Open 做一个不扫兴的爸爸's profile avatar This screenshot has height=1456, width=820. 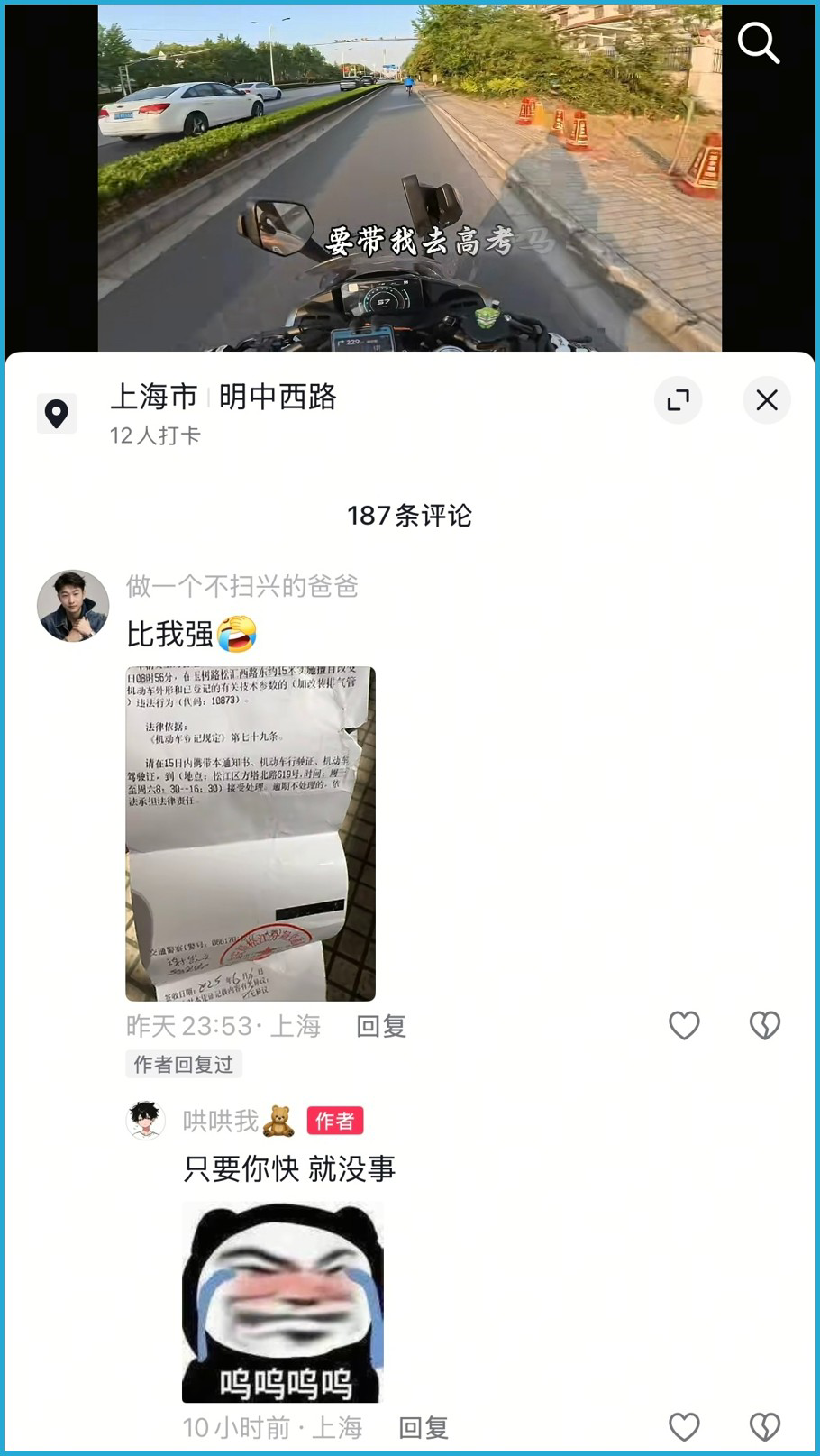73,606
